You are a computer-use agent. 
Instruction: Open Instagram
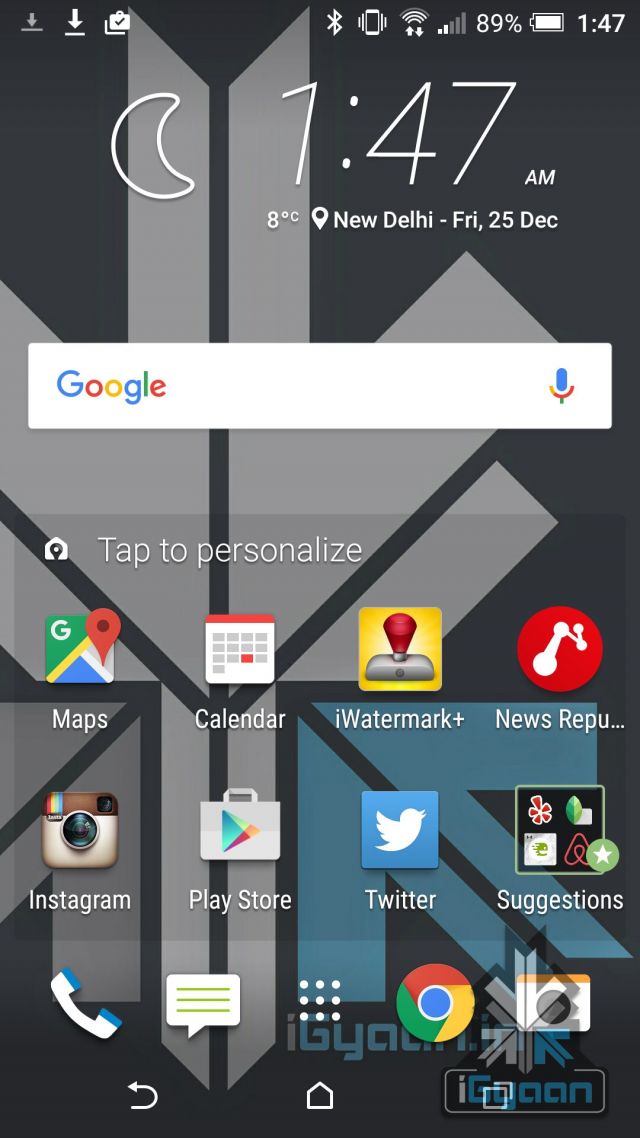80,830
